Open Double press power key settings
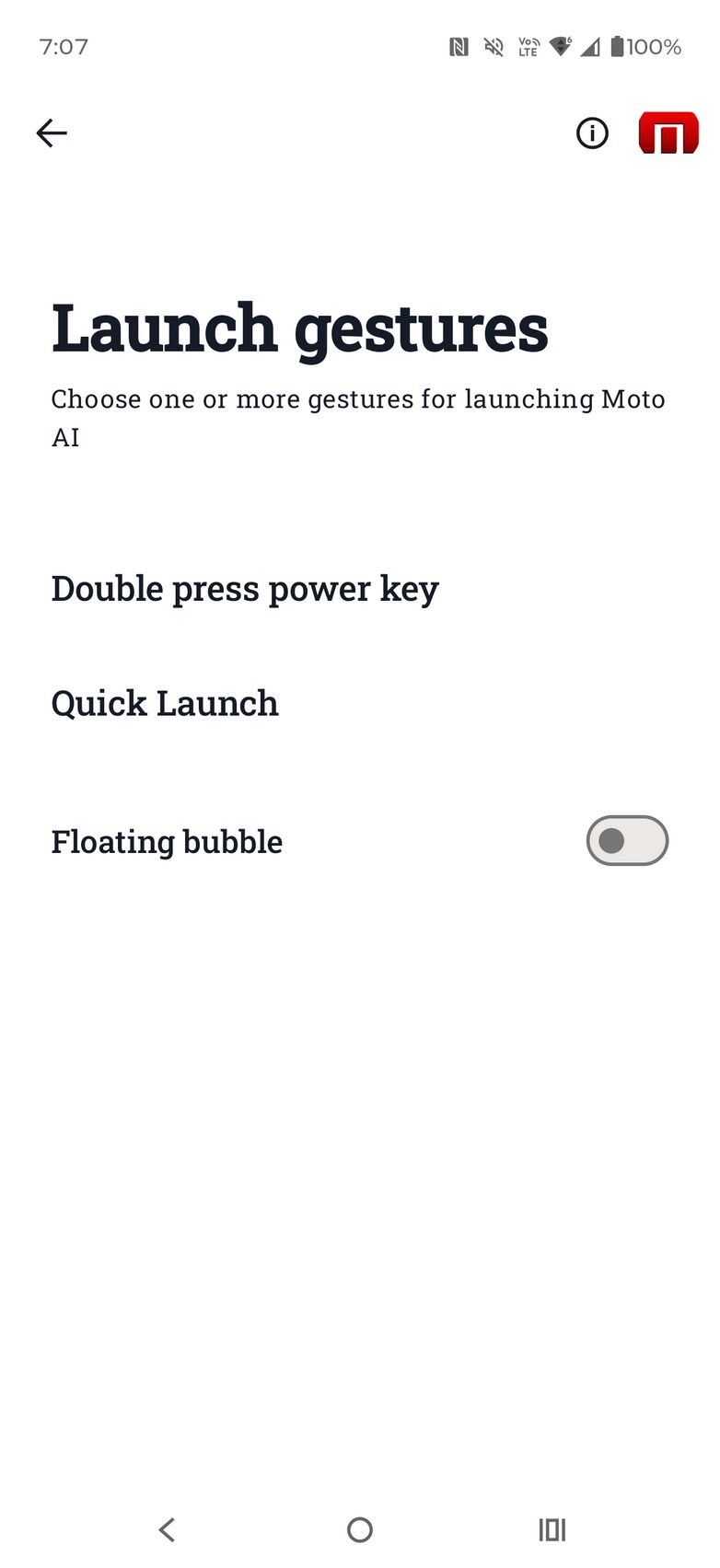Screen dimensions: 720x1568 tap(245, 589)
